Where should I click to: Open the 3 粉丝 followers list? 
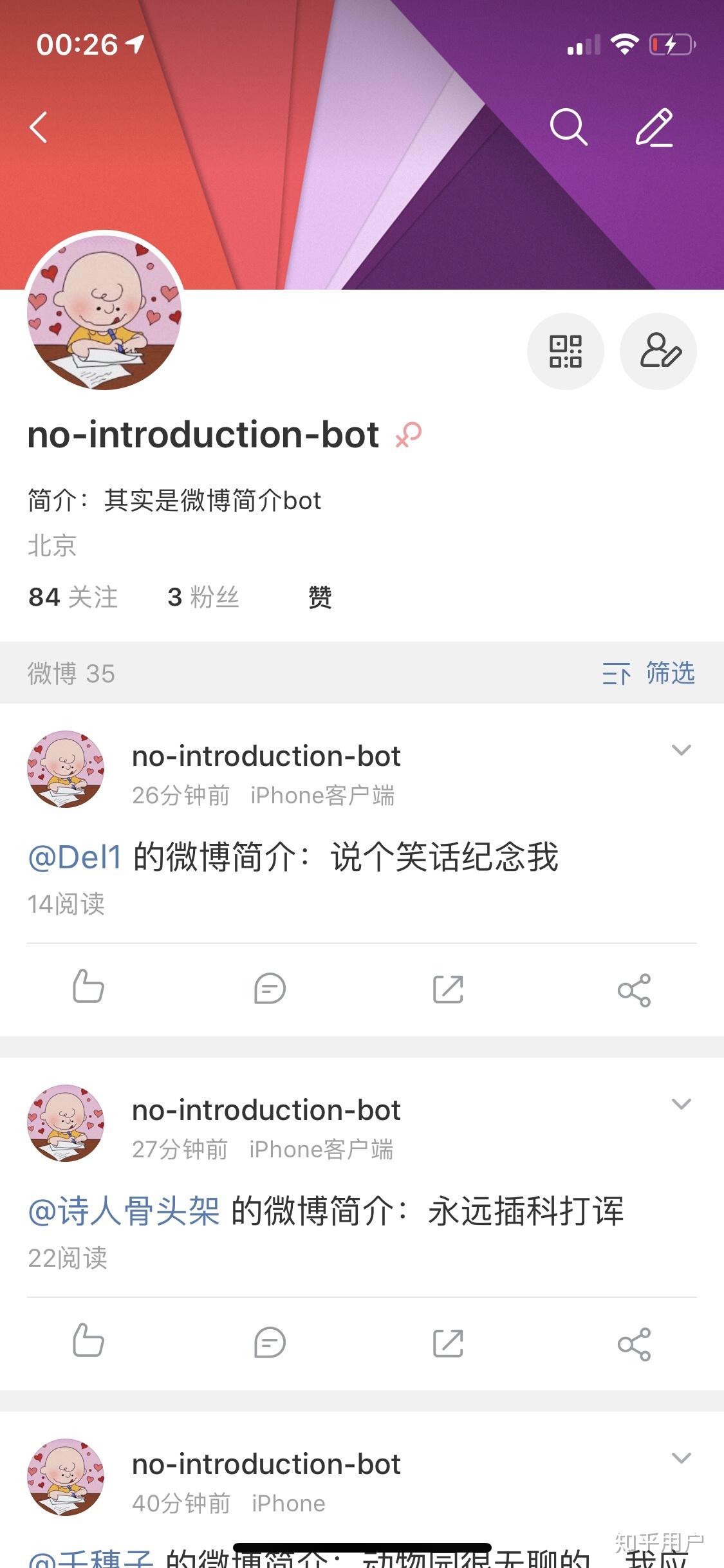point(203,597)
